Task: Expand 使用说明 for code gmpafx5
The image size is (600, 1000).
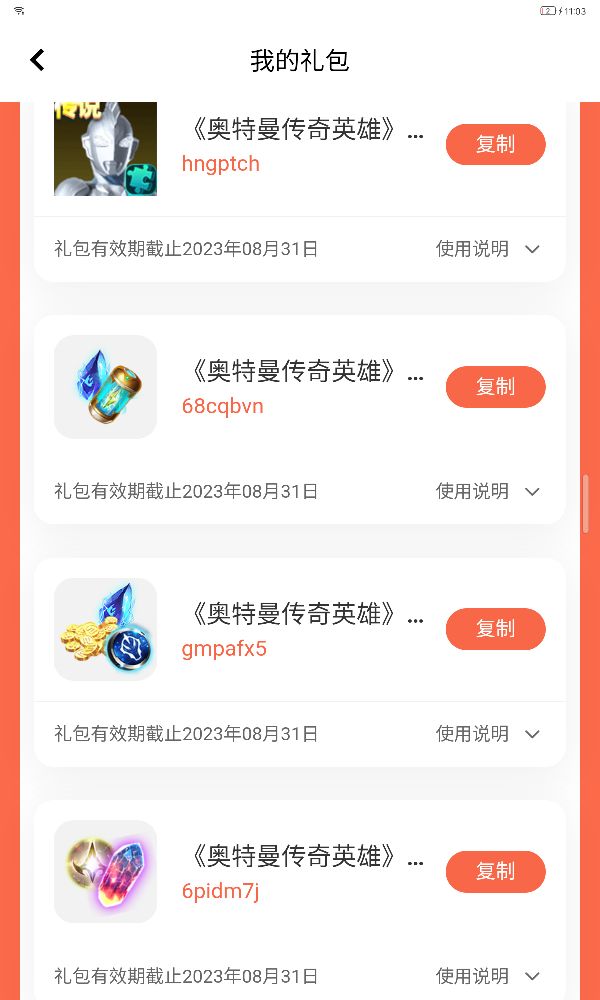Action: pyautogui.click(x=488, y=734)
